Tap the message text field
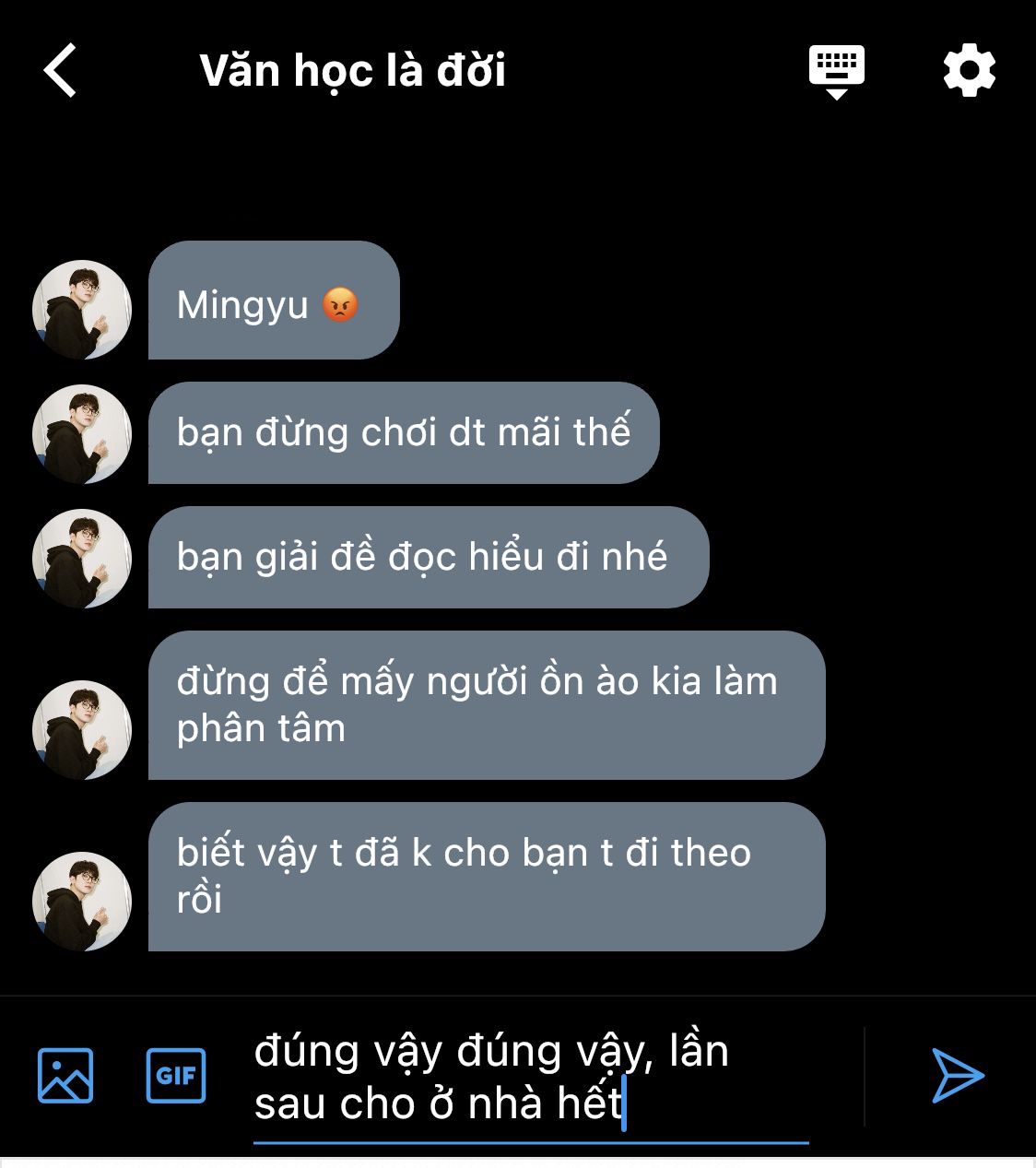The width and height of the screenshot is (1036, 1168). pyautogui.click(x=530, y=1077)
